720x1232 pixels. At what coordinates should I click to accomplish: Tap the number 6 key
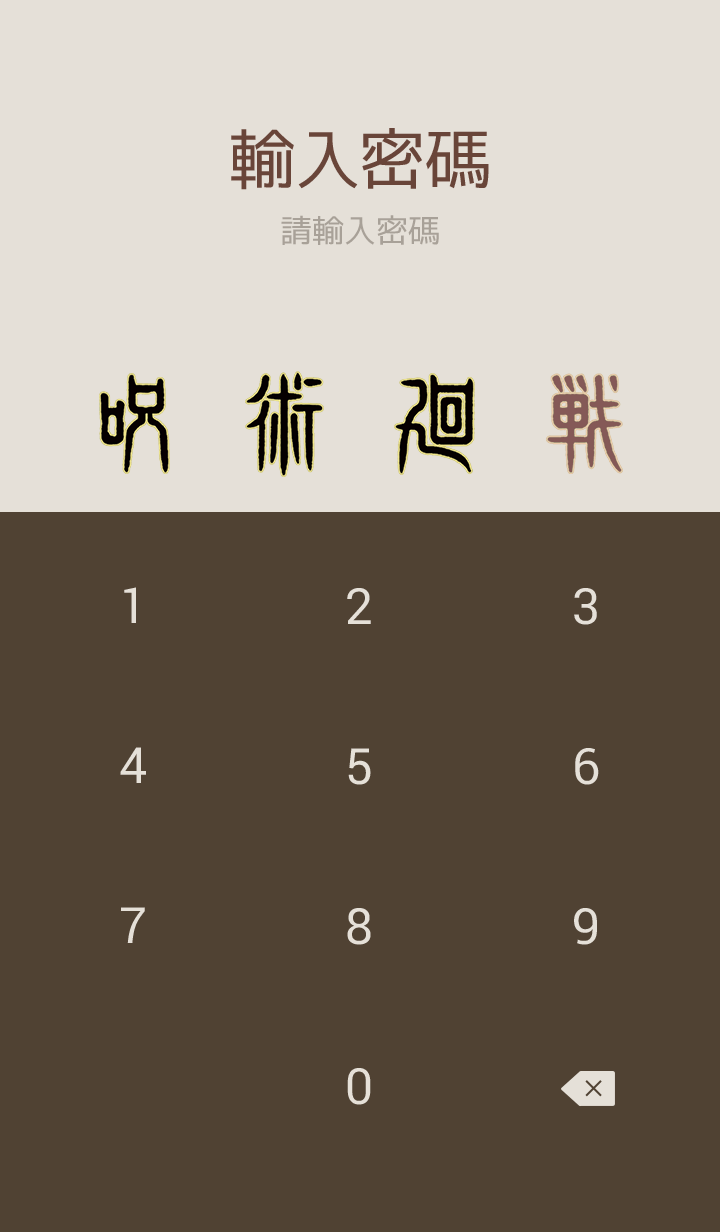[586, 767]
